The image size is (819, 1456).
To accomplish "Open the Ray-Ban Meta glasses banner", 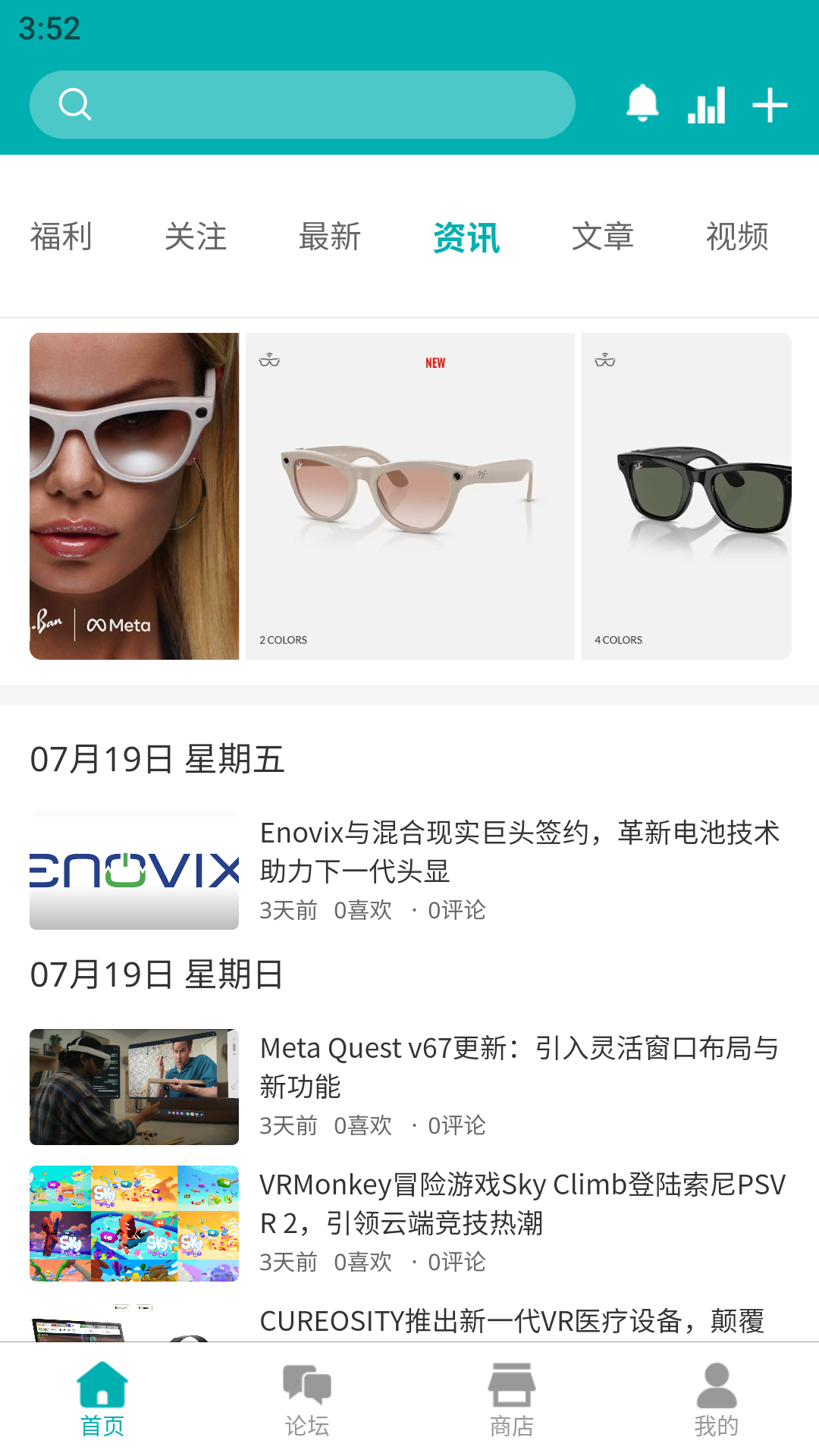I will (409, 496).
